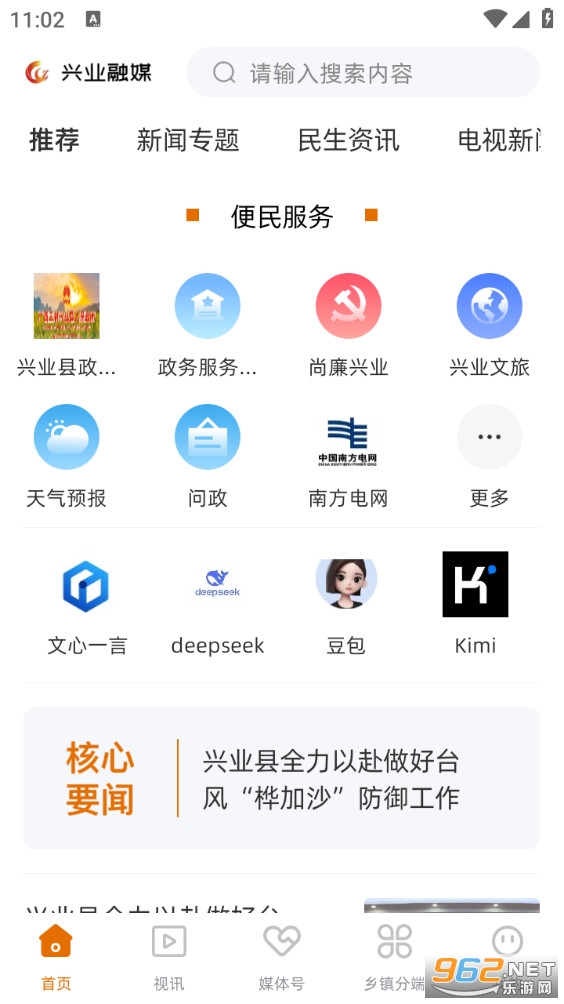Launch deepseek

217,604
